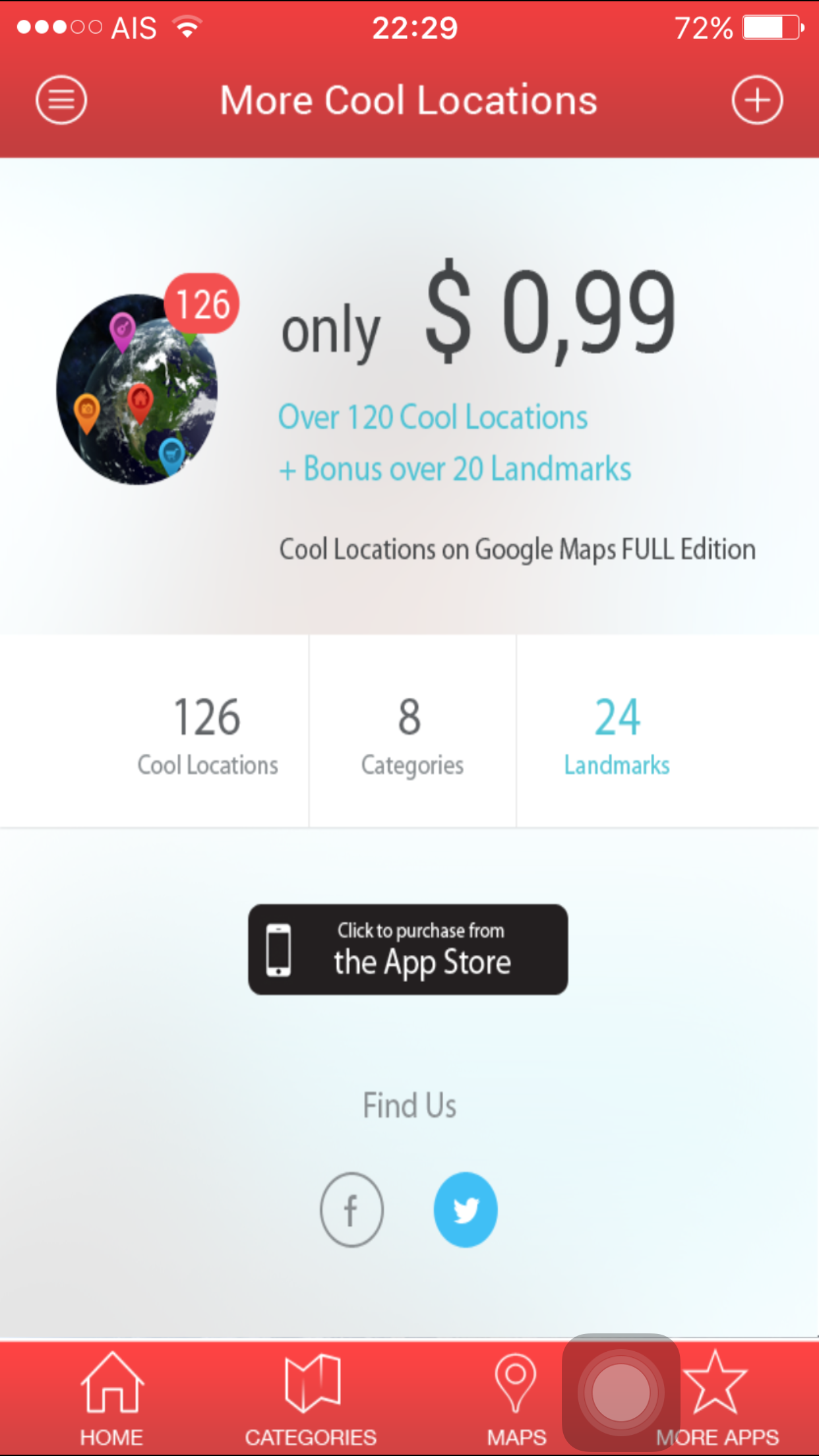Screen dimensions: 819x1456
Task: Tap the AssistiveTouch floating button
Action: point(621,1393)
